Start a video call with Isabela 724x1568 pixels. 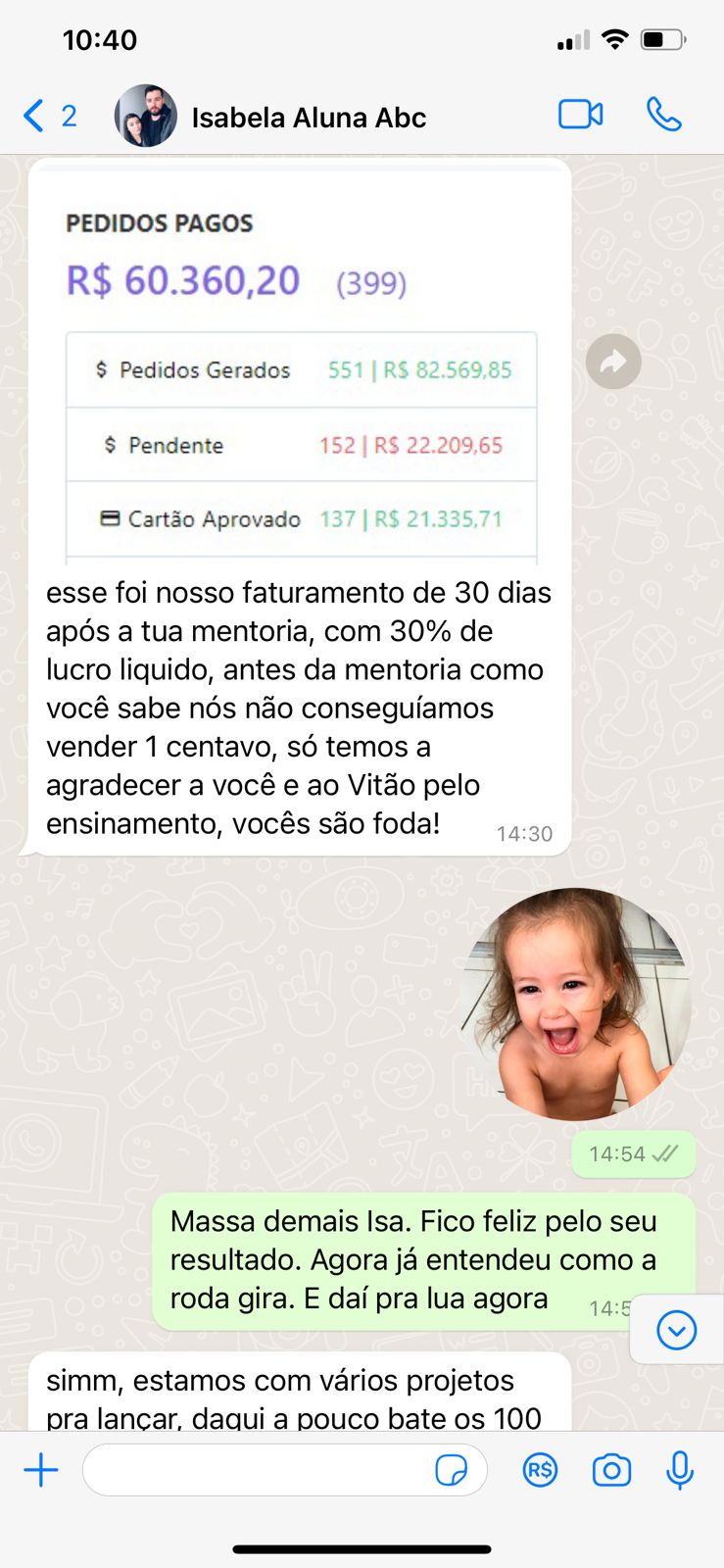coord(580,115)
